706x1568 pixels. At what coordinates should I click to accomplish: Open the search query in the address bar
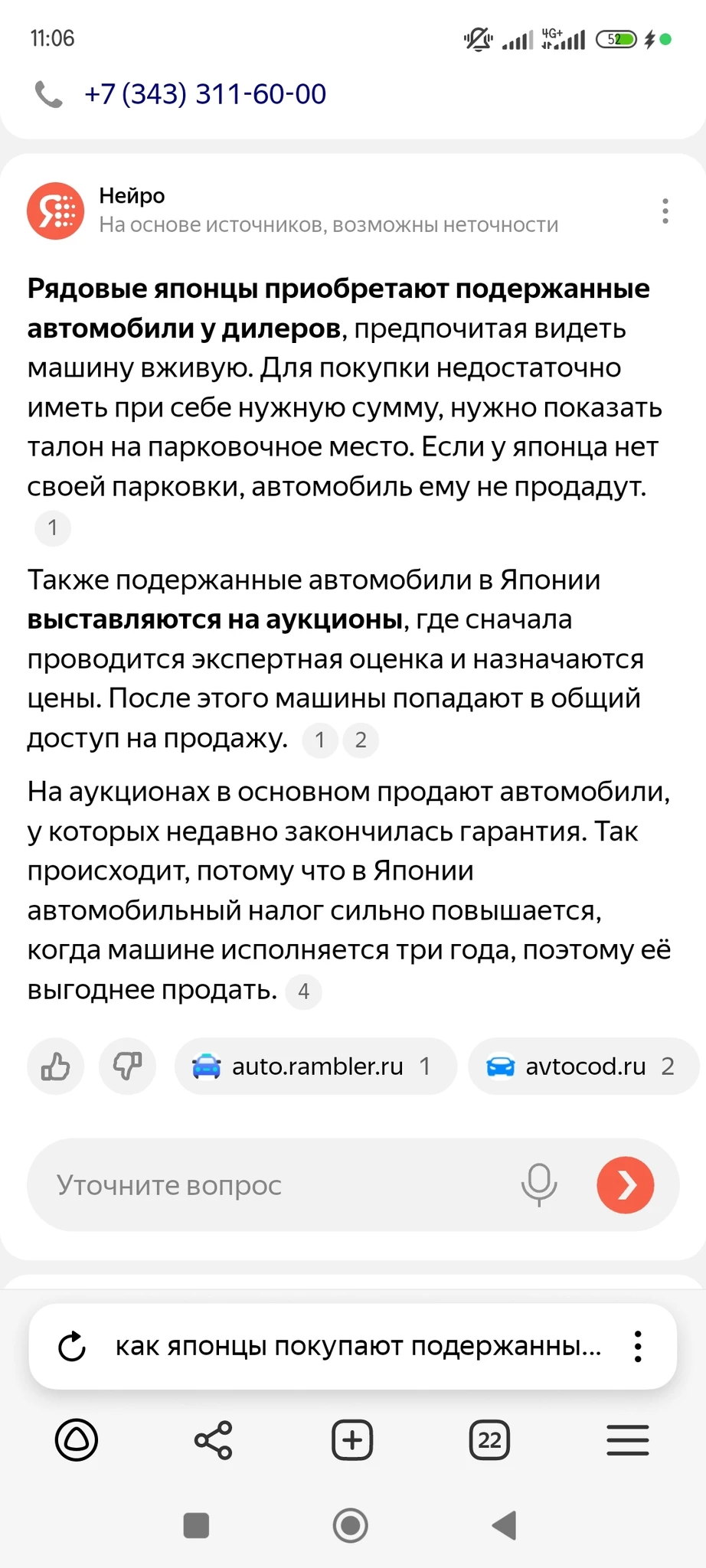click(x=357, y=1347)
